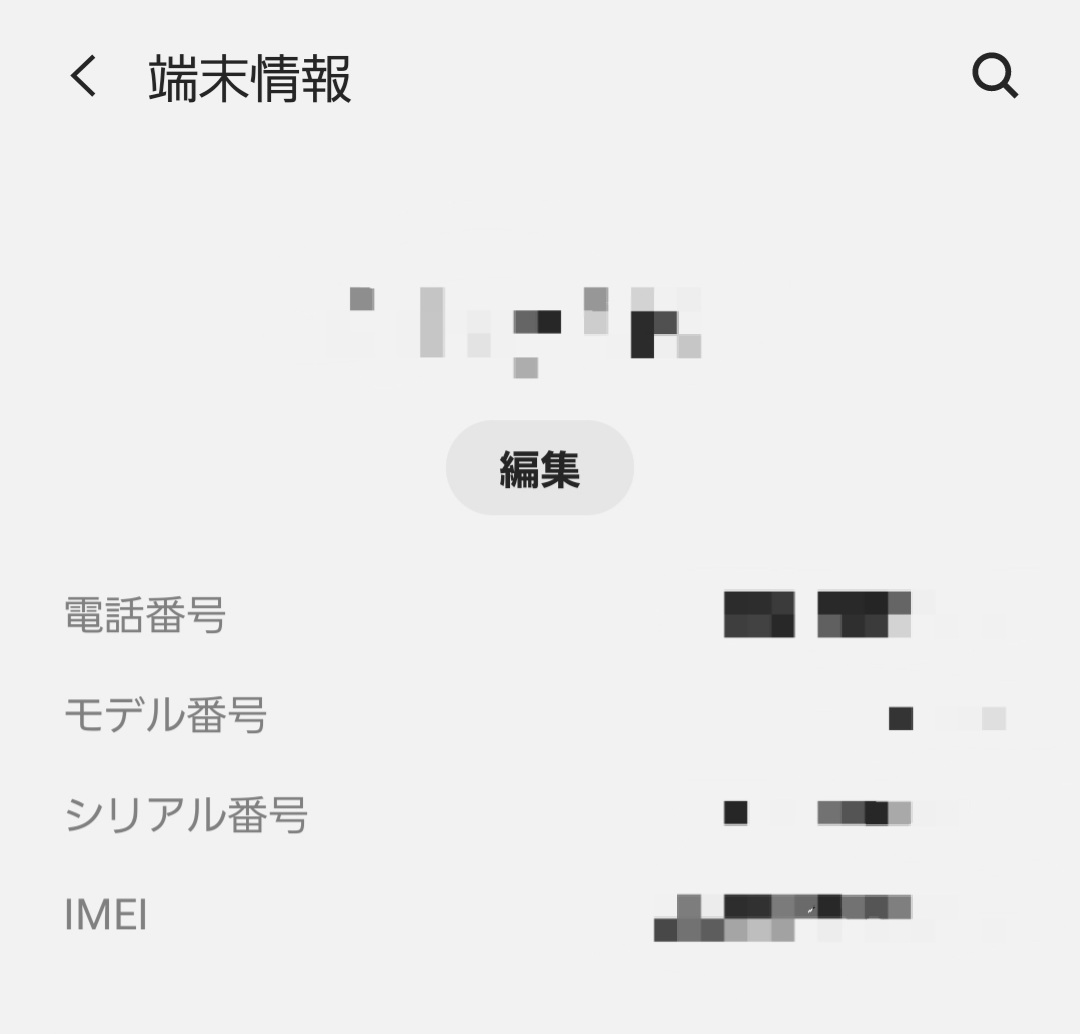Tap the 編集 button
Image resolution: width=1080 pixels, height=1034 pixels.
pos(540,468)
